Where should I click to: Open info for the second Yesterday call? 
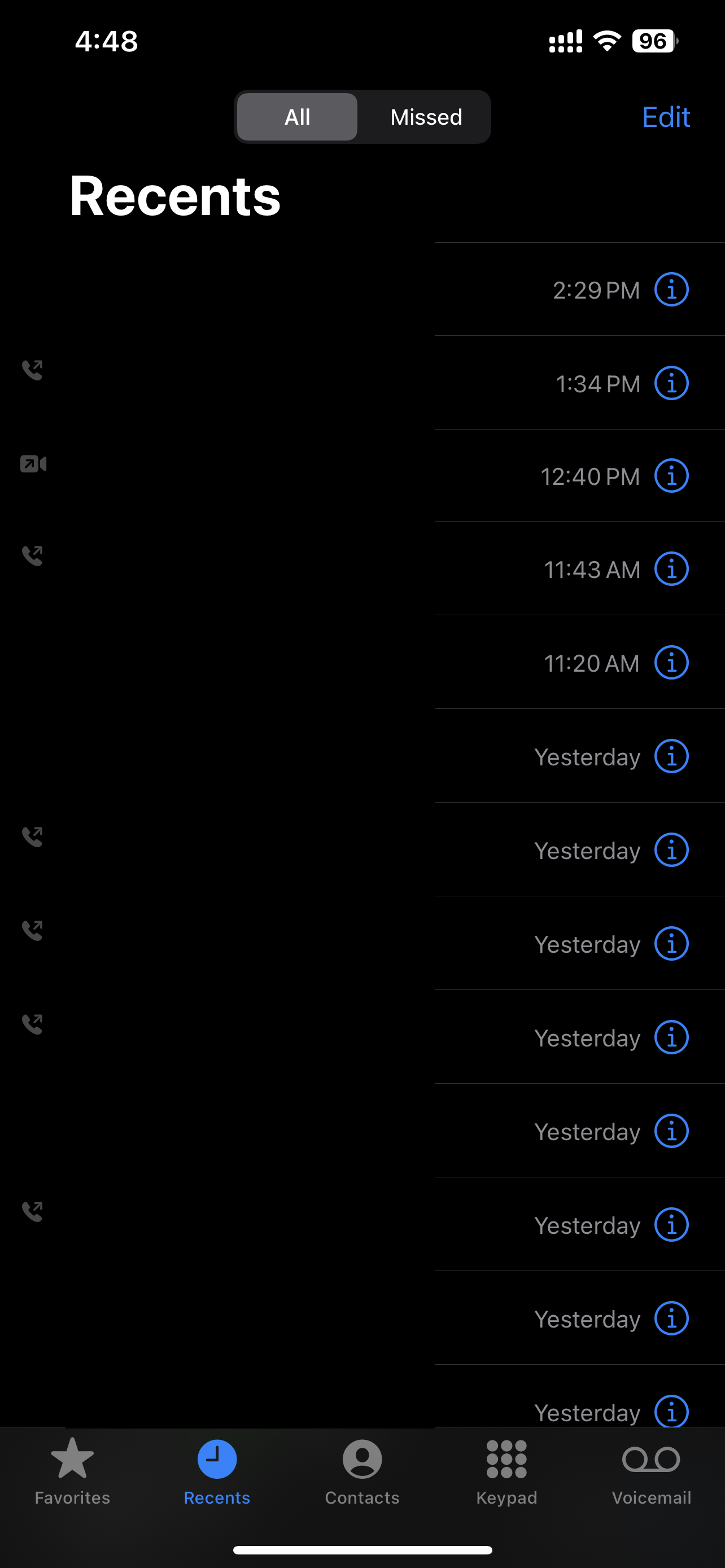(x=670, y=849)
